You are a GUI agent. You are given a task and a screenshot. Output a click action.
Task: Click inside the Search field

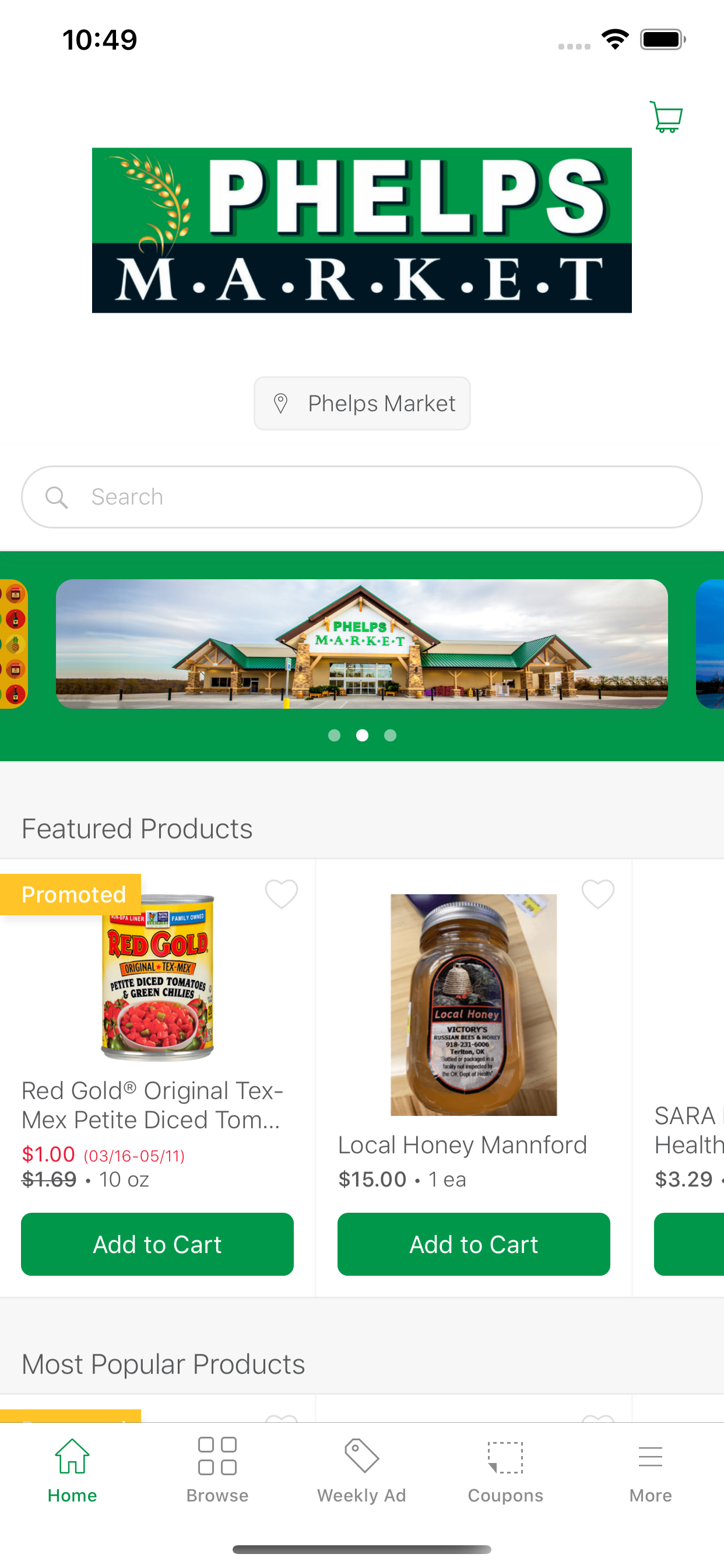tap(361, 496)
